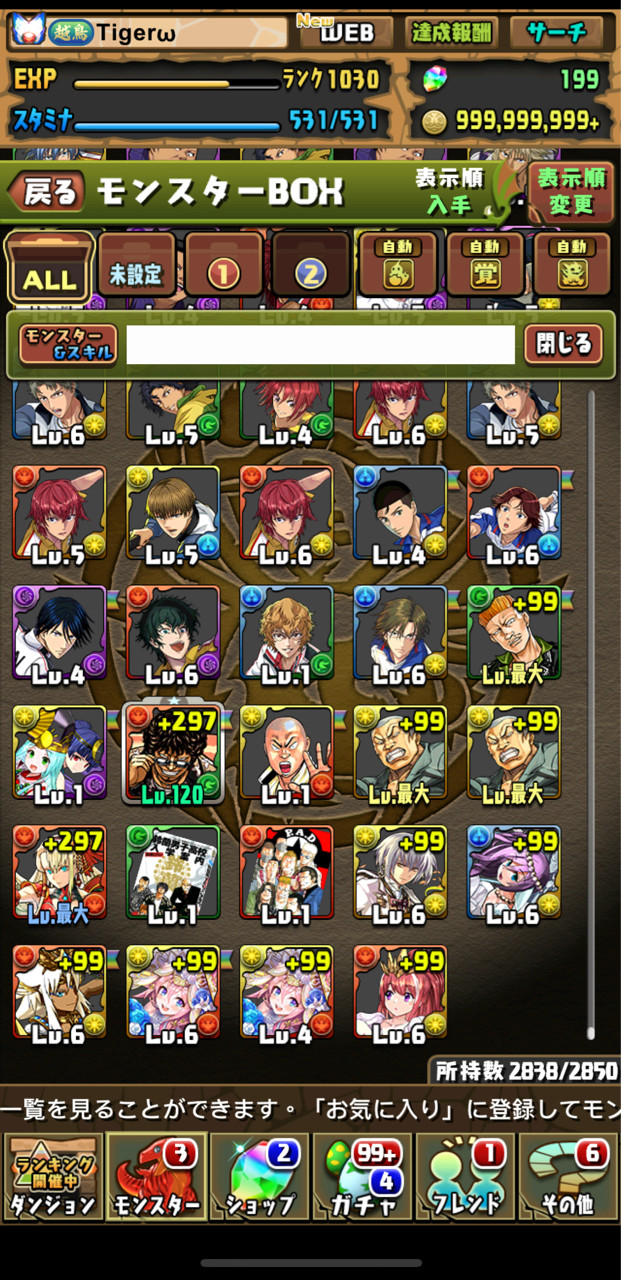Viewport: 621px width, 1280px height.
Task: Open the その他 tab
Action: (x=567, y=1177)
